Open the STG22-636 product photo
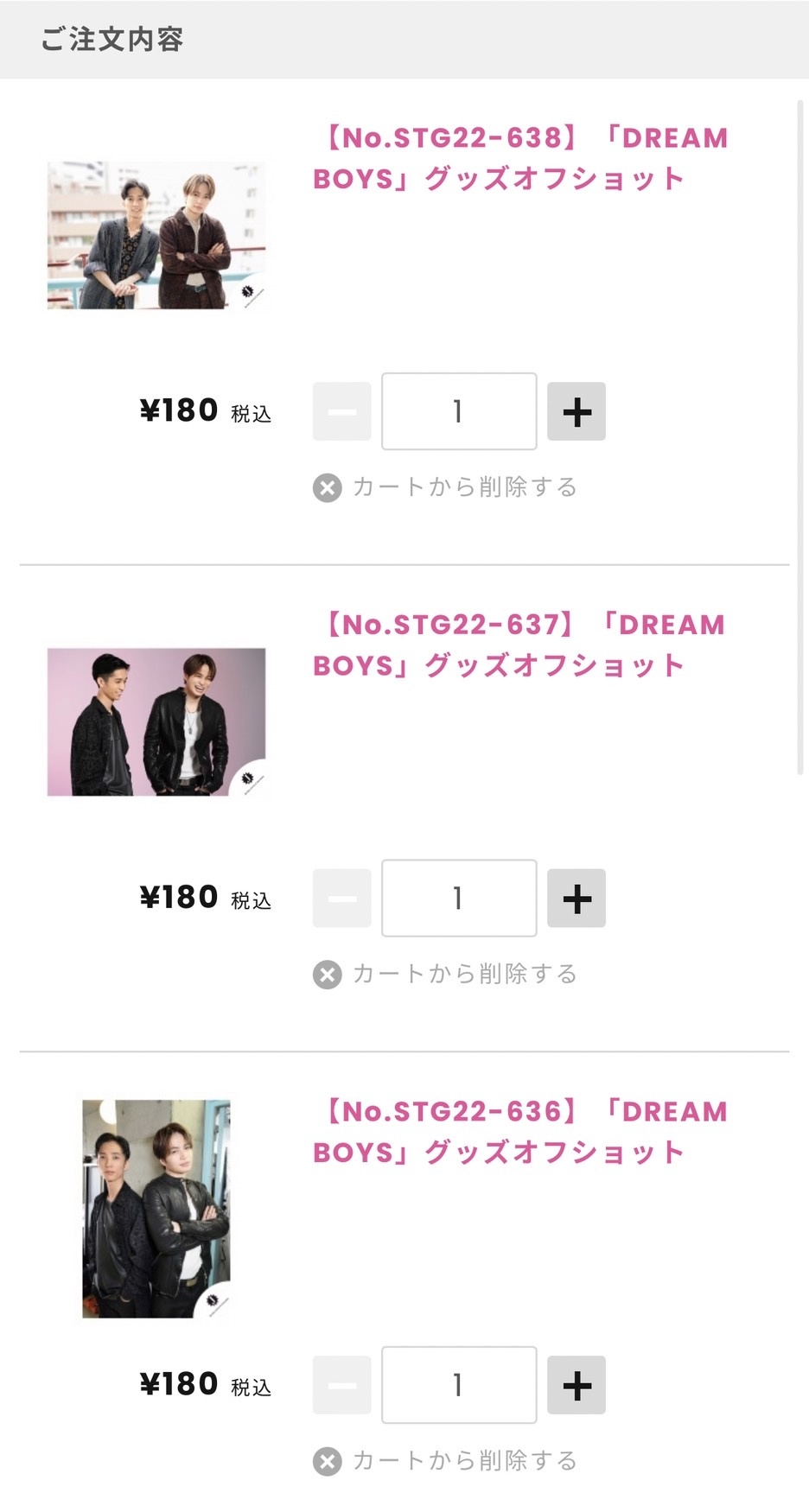The width and height of the screenshot is (809, 1512). (156, 1209)
